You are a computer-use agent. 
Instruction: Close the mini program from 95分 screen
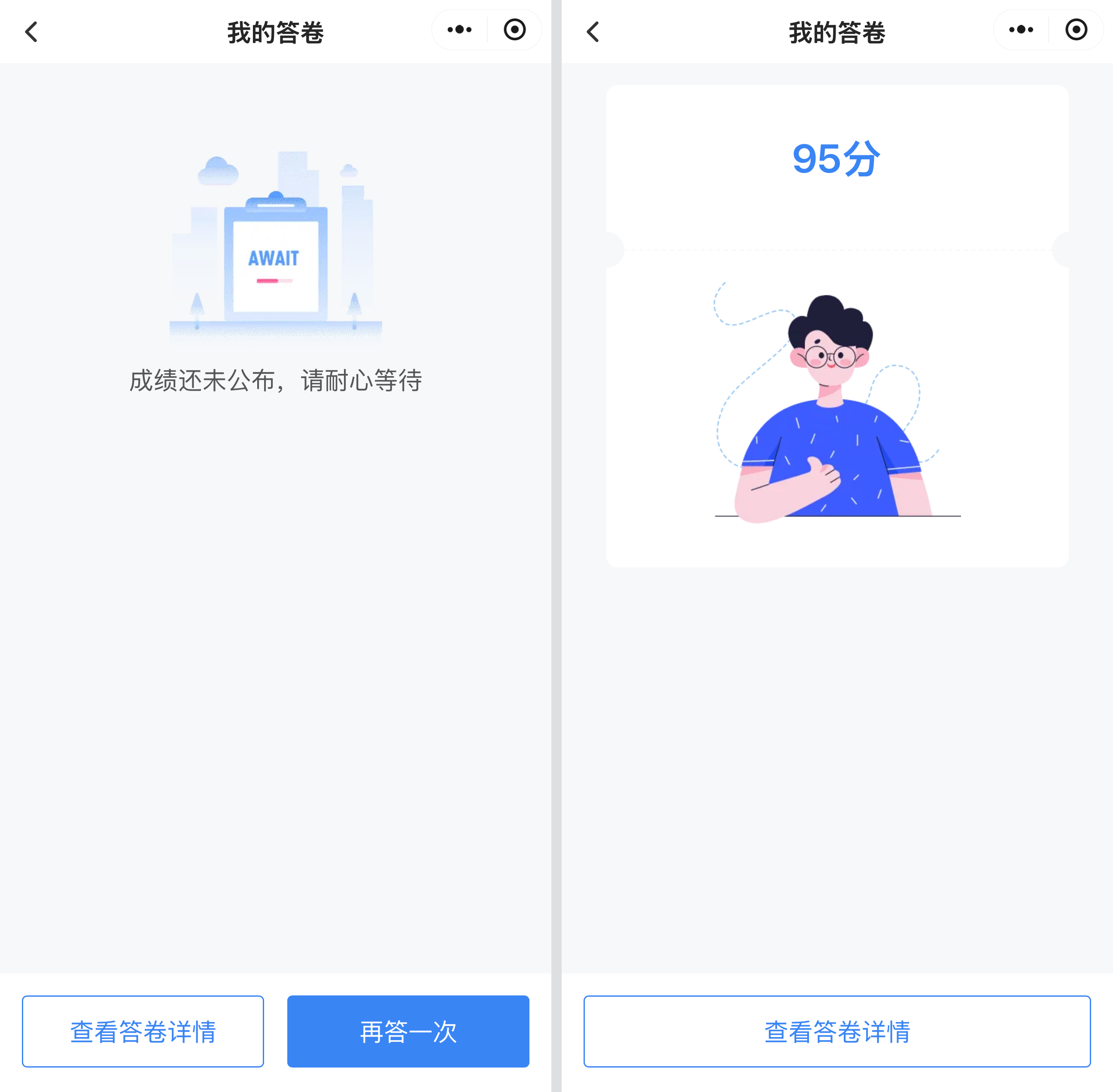(1076, 30)
